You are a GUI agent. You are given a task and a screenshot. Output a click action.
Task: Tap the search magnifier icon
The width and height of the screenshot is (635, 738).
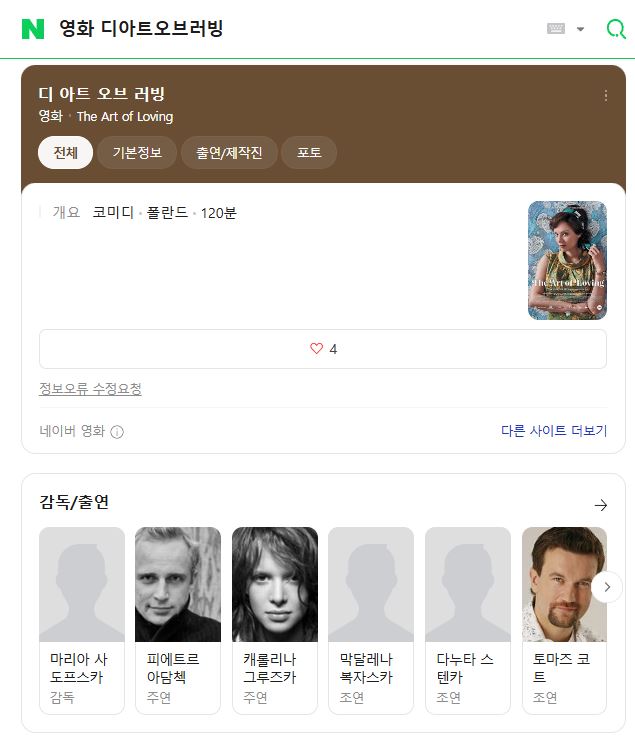[x=616, y=29]
